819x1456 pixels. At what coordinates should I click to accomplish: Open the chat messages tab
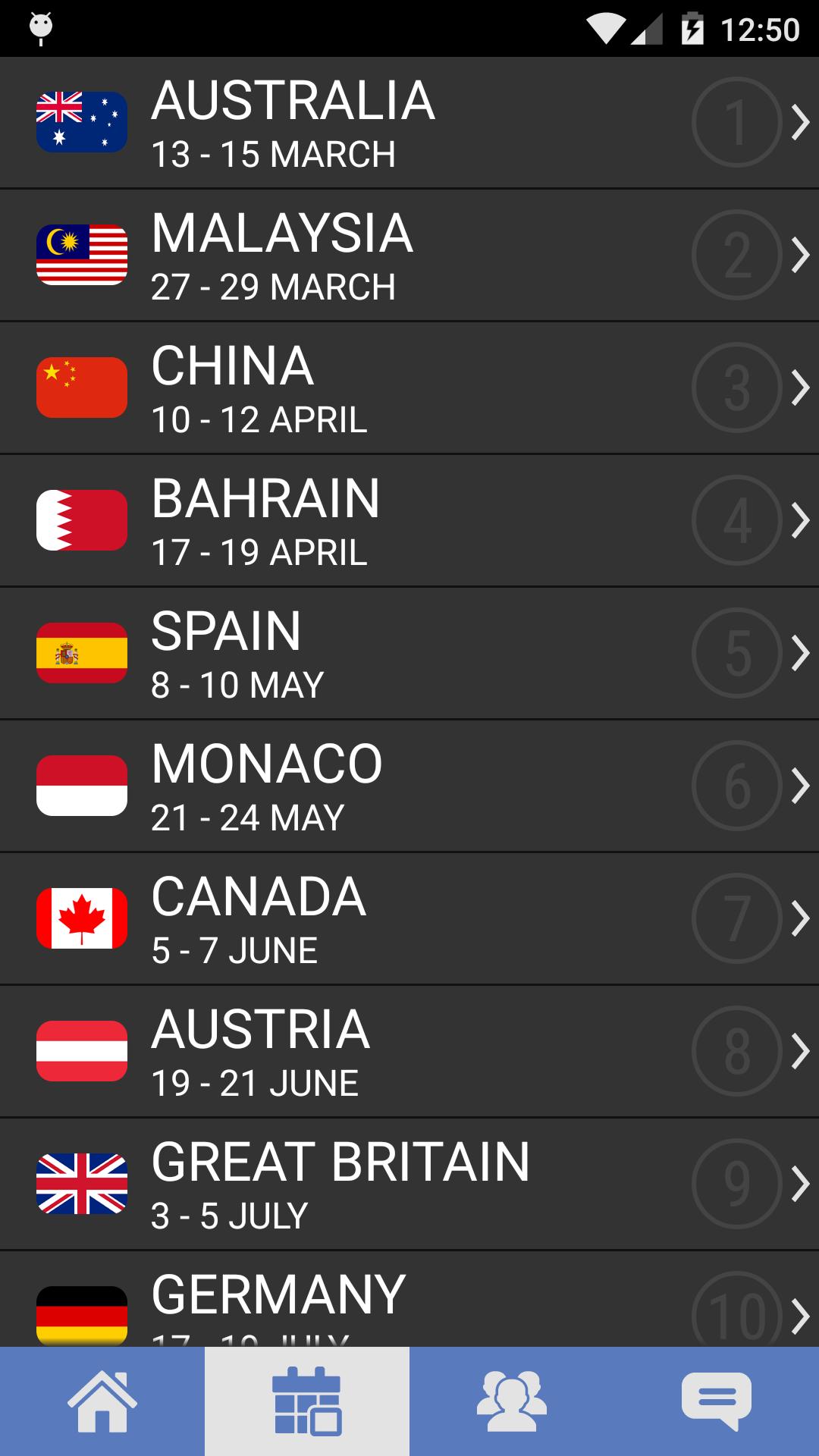click(x=717, y=1401)
